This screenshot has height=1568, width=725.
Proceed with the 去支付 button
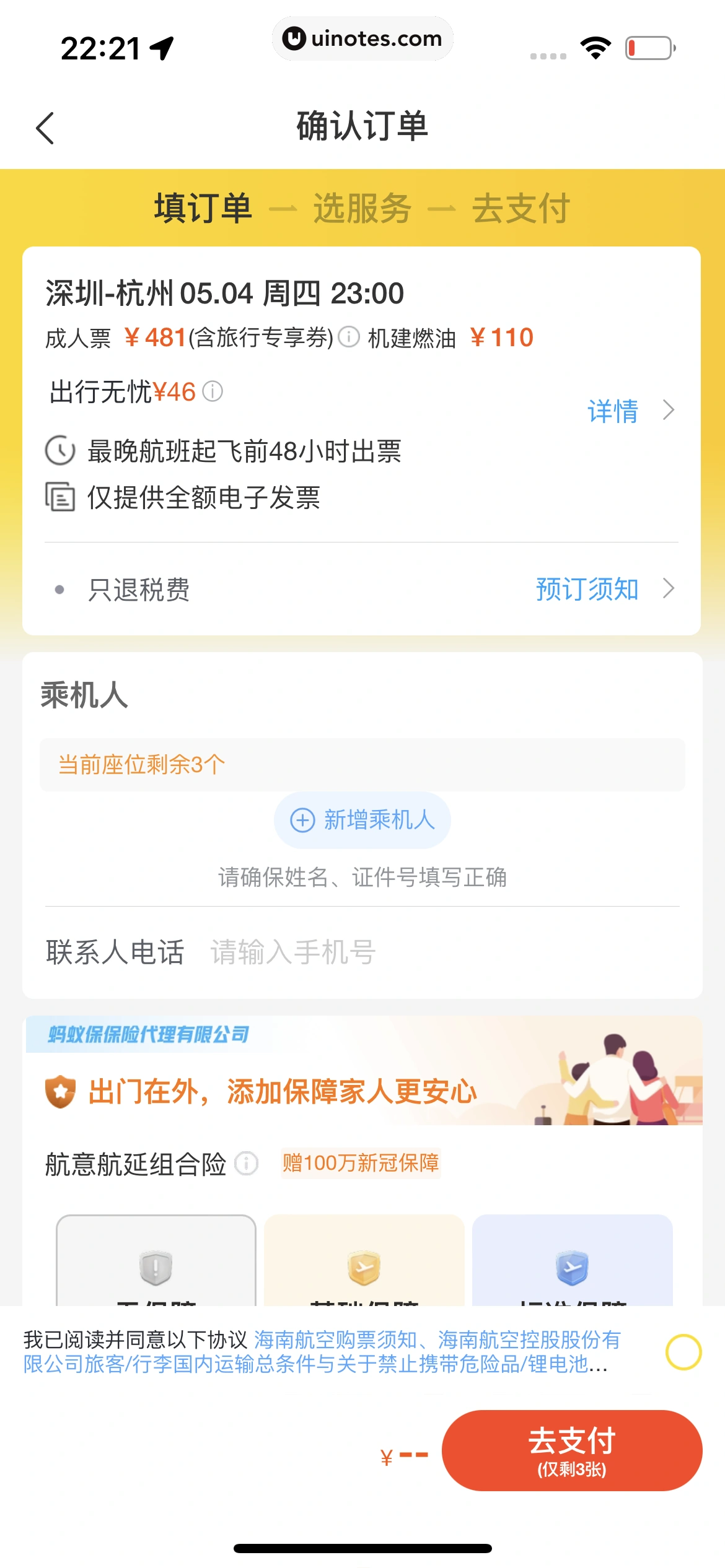[571, 1450]
